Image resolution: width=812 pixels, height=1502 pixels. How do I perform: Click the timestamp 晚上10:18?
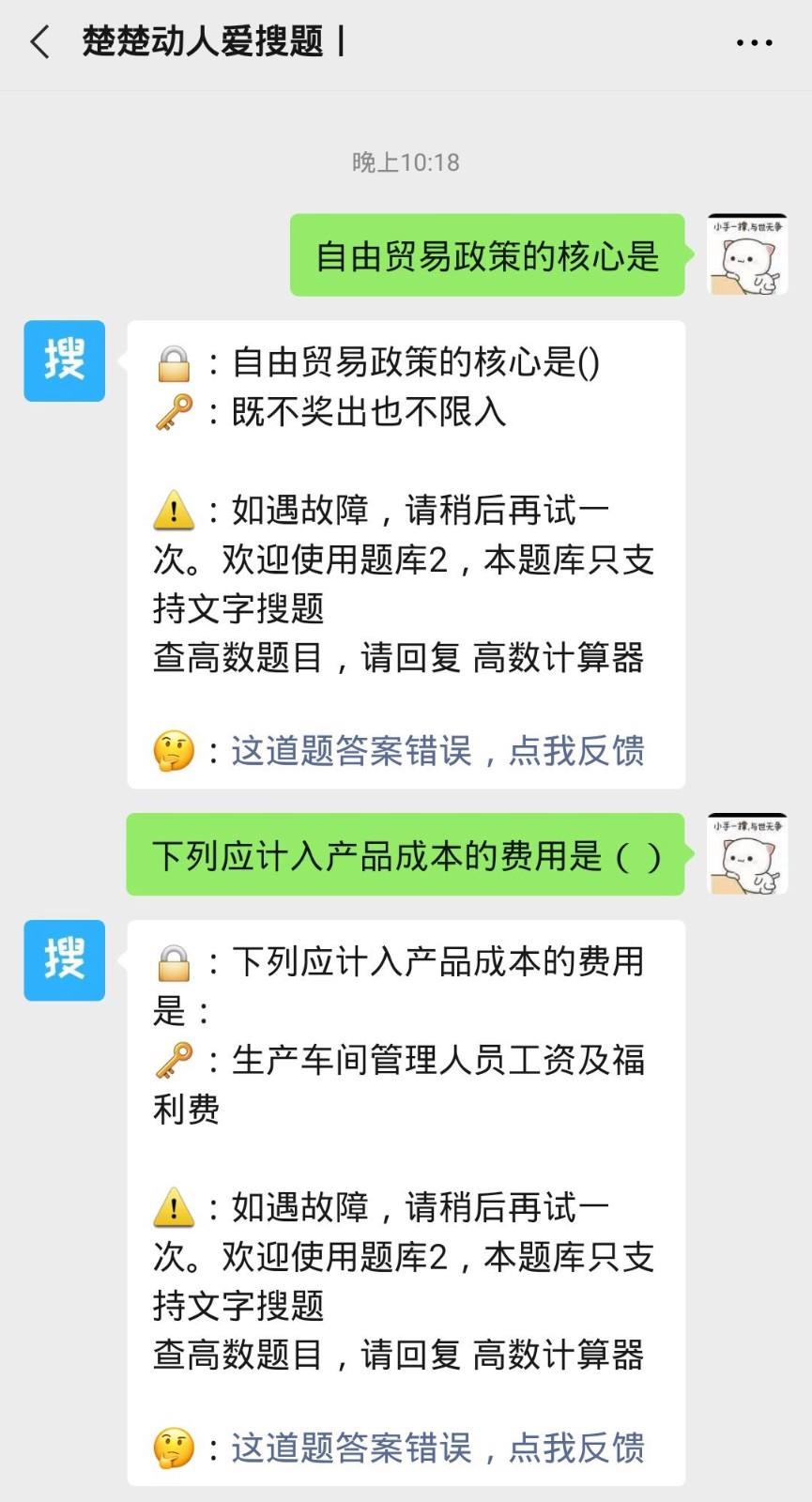[x=406, y=161]
